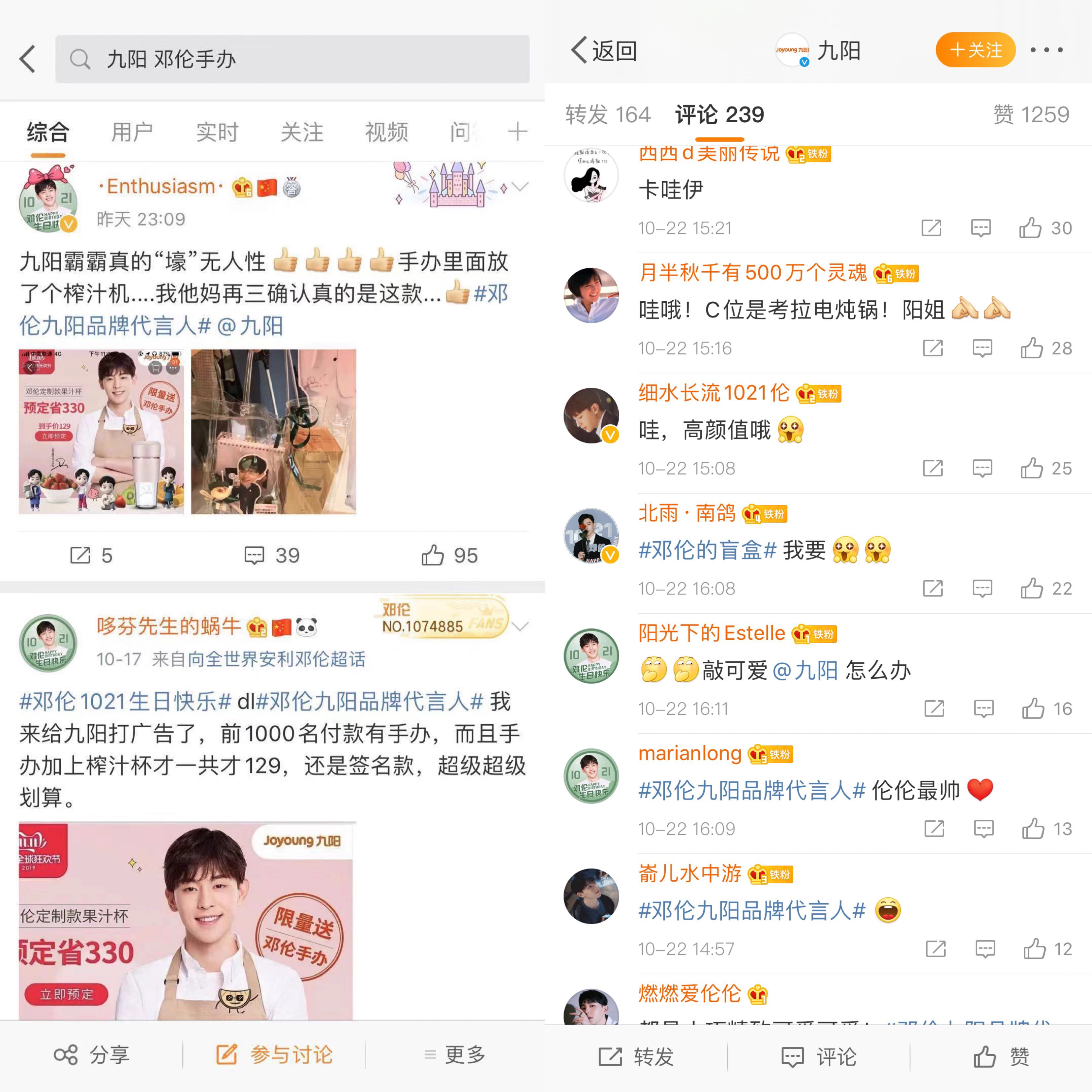The width and height of the screenshot is (1092, 1092).
Task: Go back with the 返回 button
Action: (604, 51)
